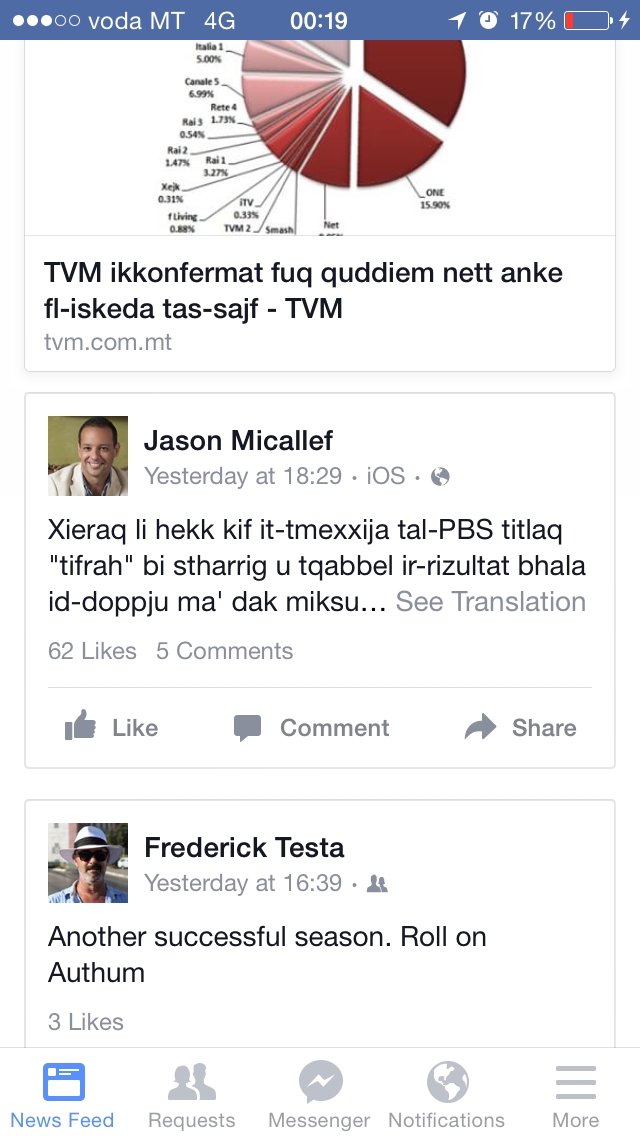The image size is (640, 1136).
Task: Tap Jason Micallef's profile picture
Action: click(88, 456)
